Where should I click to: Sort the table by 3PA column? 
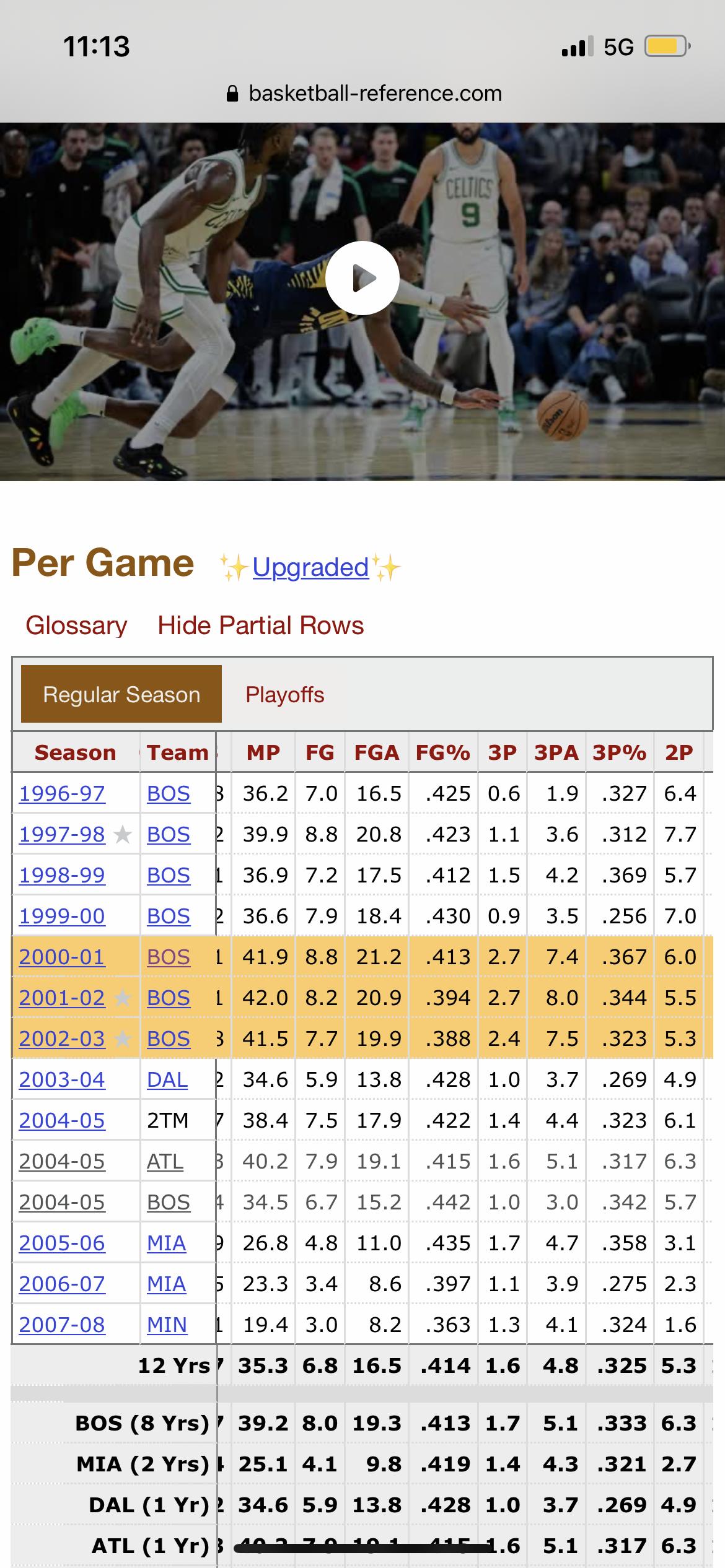[556, 752]
